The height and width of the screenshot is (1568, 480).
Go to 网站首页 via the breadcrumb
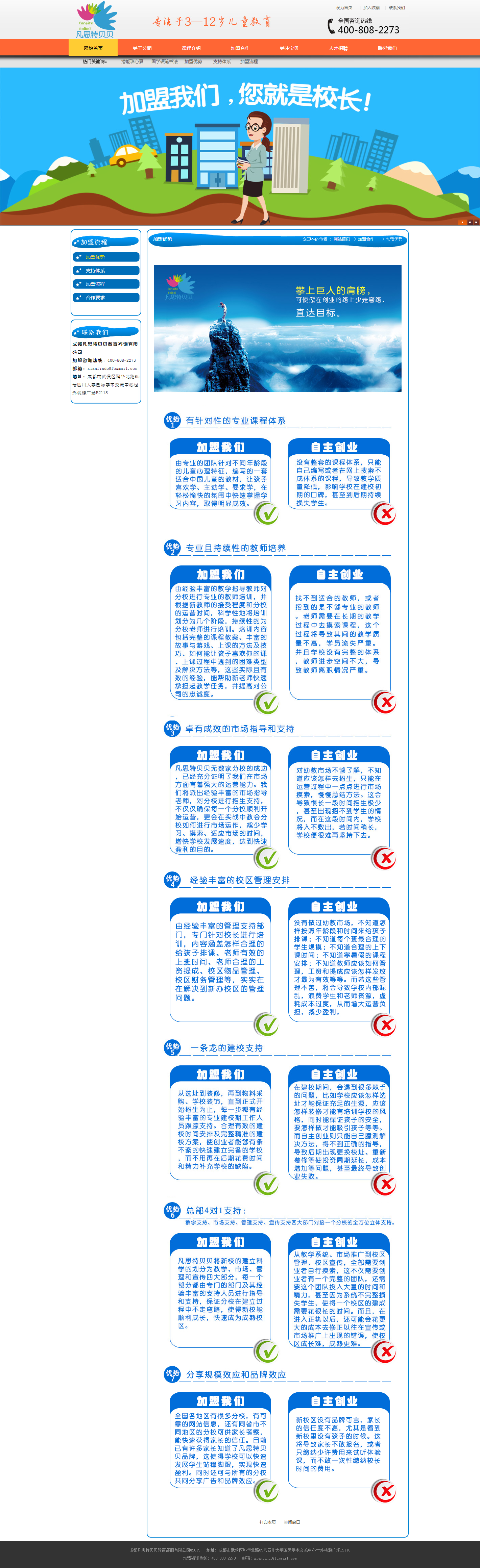click(x=341, y=239)
